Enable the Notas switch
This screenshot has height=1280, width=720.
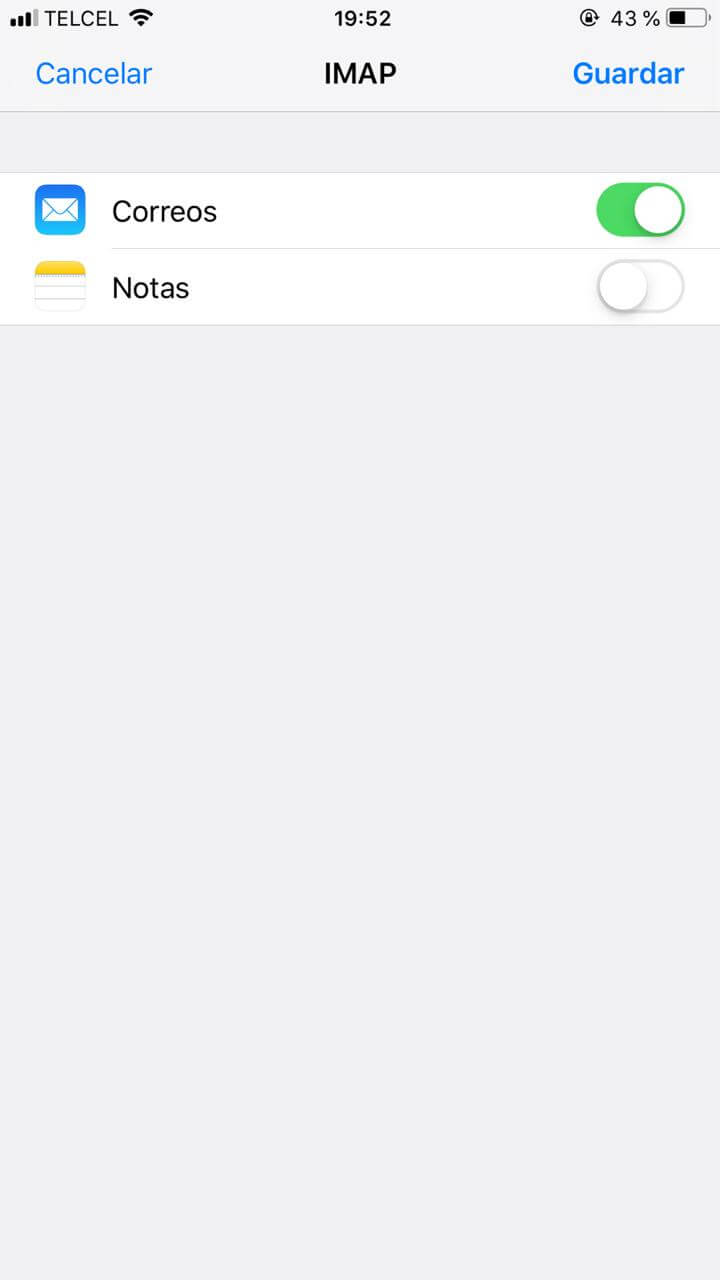(640, 287)
